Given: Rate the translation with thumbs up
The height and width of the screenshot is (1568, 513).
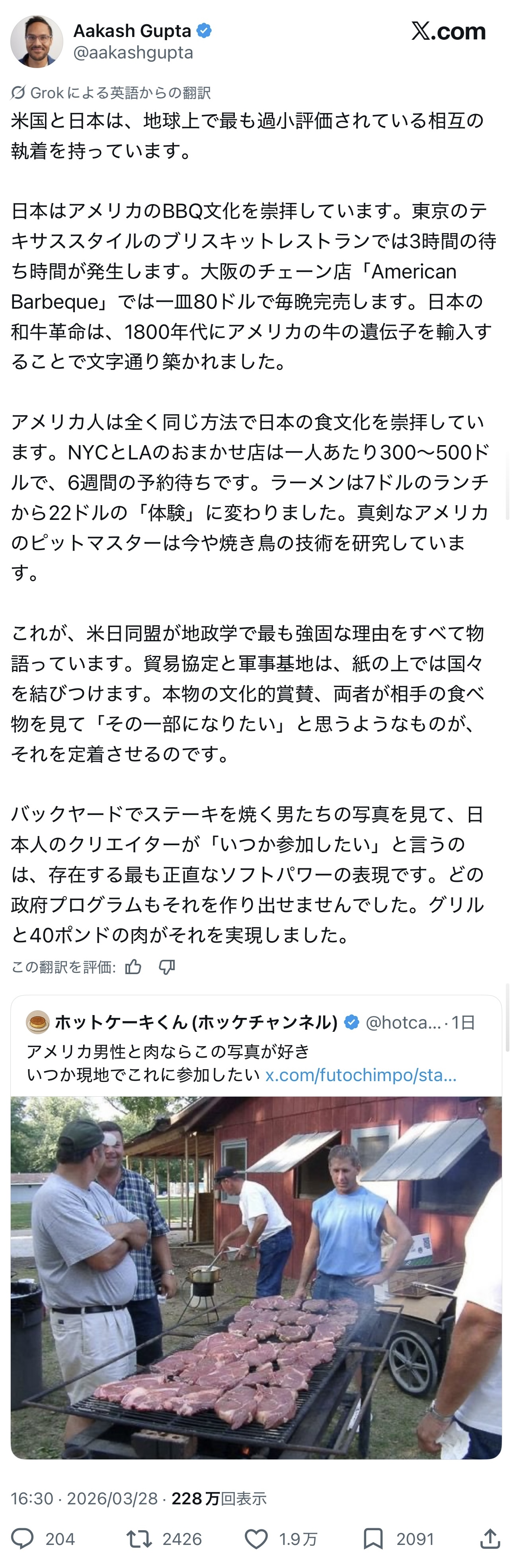Looking at the screenshot, I should pyautogui.click(x=133, y=967).
